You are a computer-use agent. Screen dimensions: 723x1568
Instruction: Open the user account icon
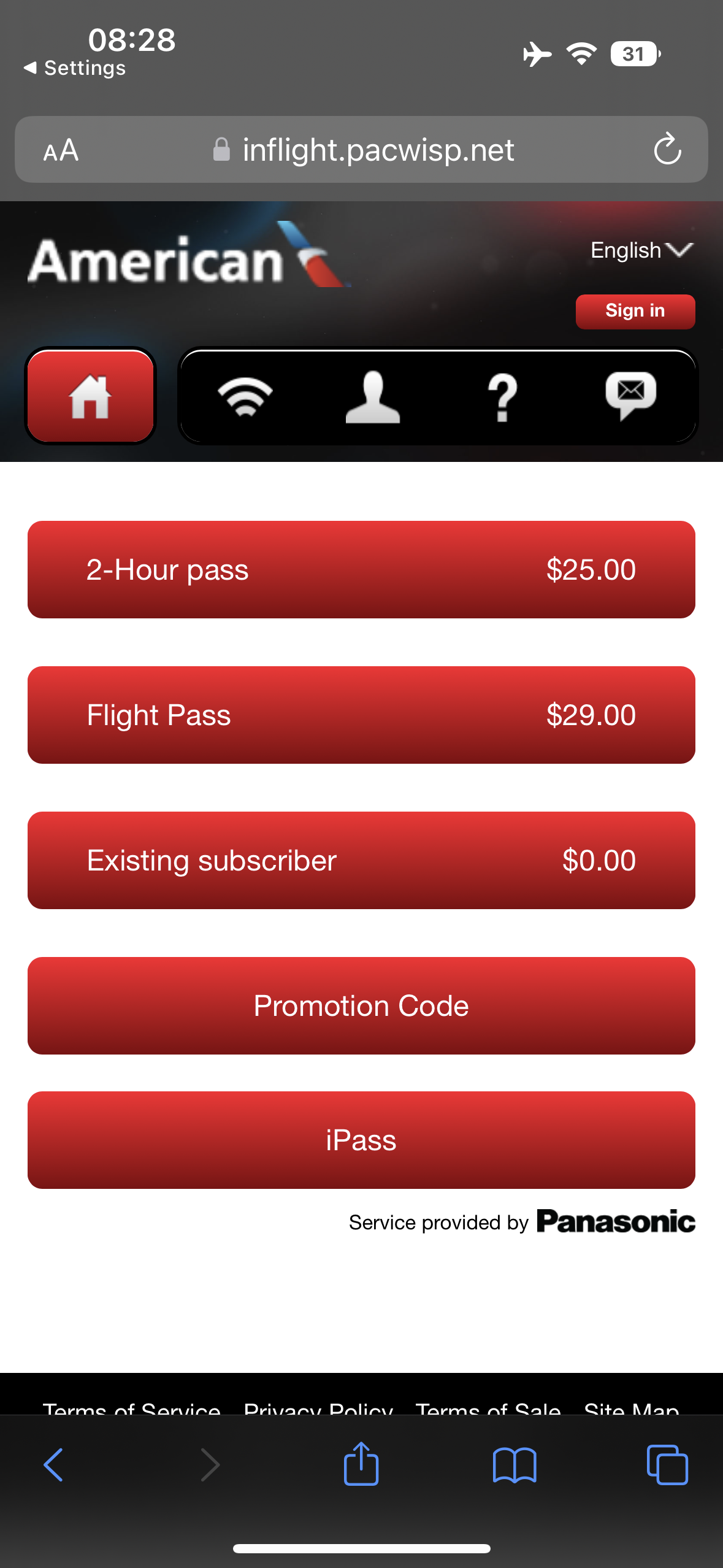(373, 396)
